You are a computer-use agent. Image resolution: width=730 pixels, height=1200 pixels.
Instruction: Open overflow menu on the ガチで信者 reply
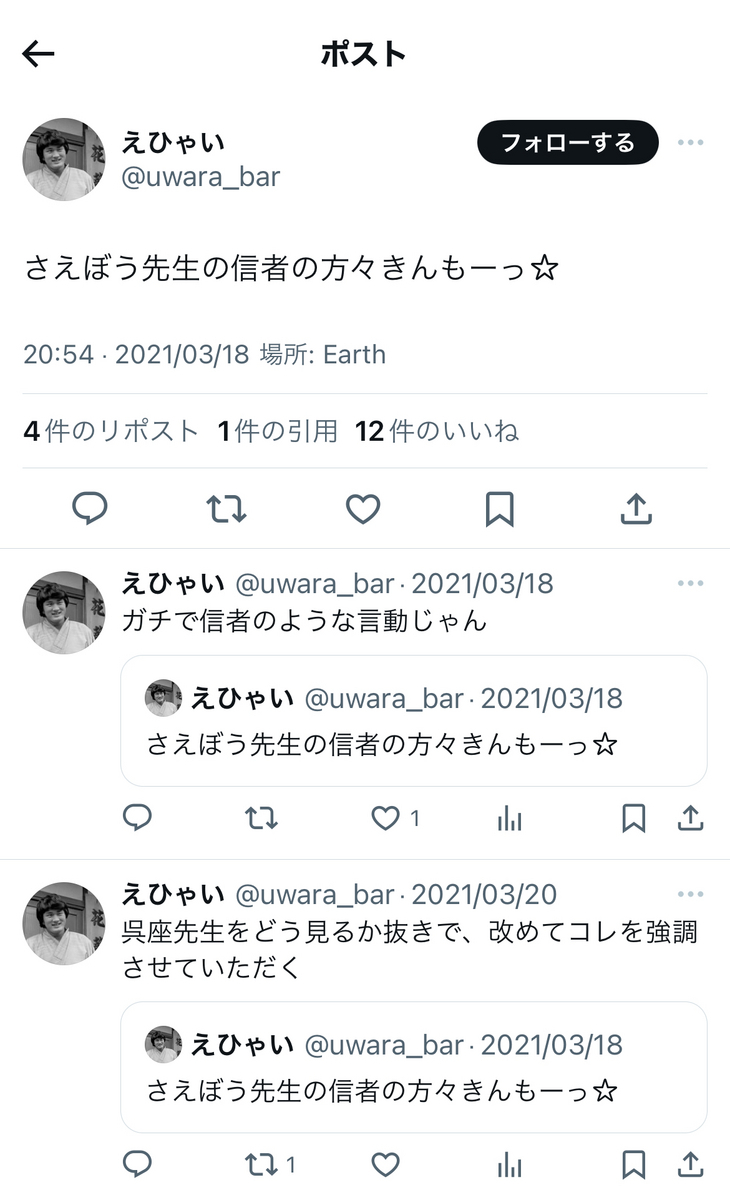[690, 584]
